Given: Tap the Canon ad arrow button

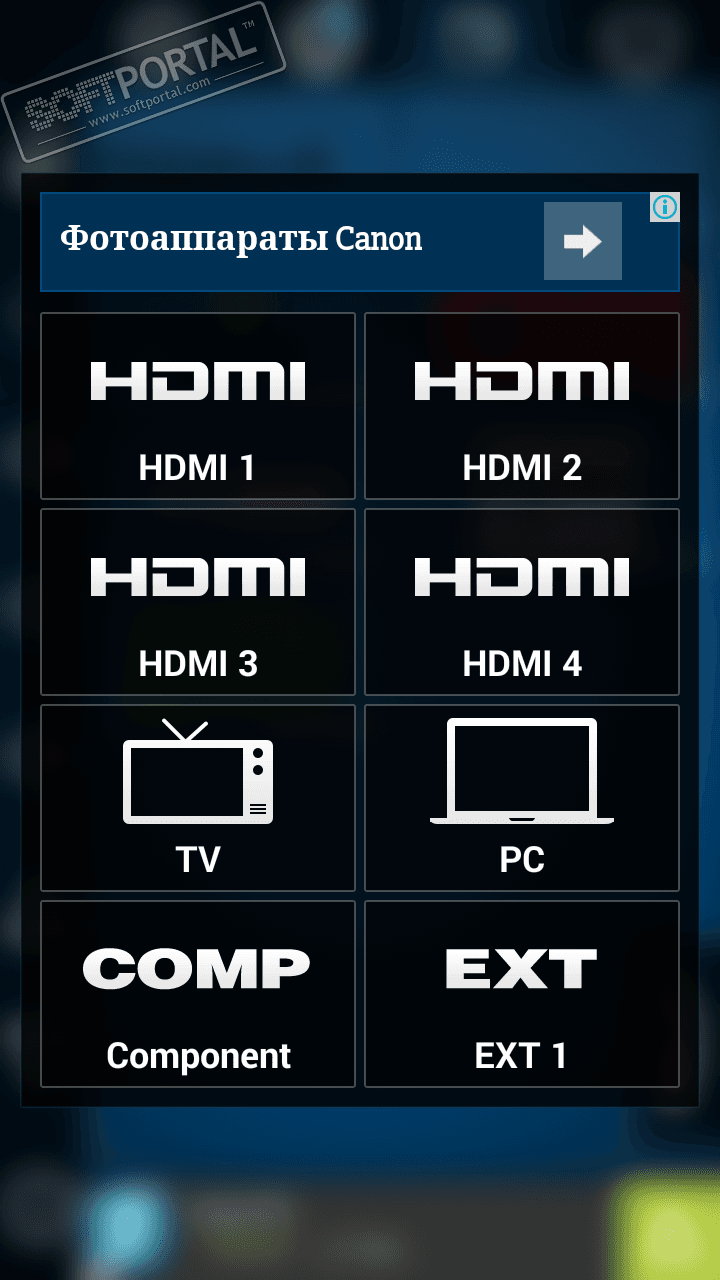Looking at the screenshot, I should (582, 241).
